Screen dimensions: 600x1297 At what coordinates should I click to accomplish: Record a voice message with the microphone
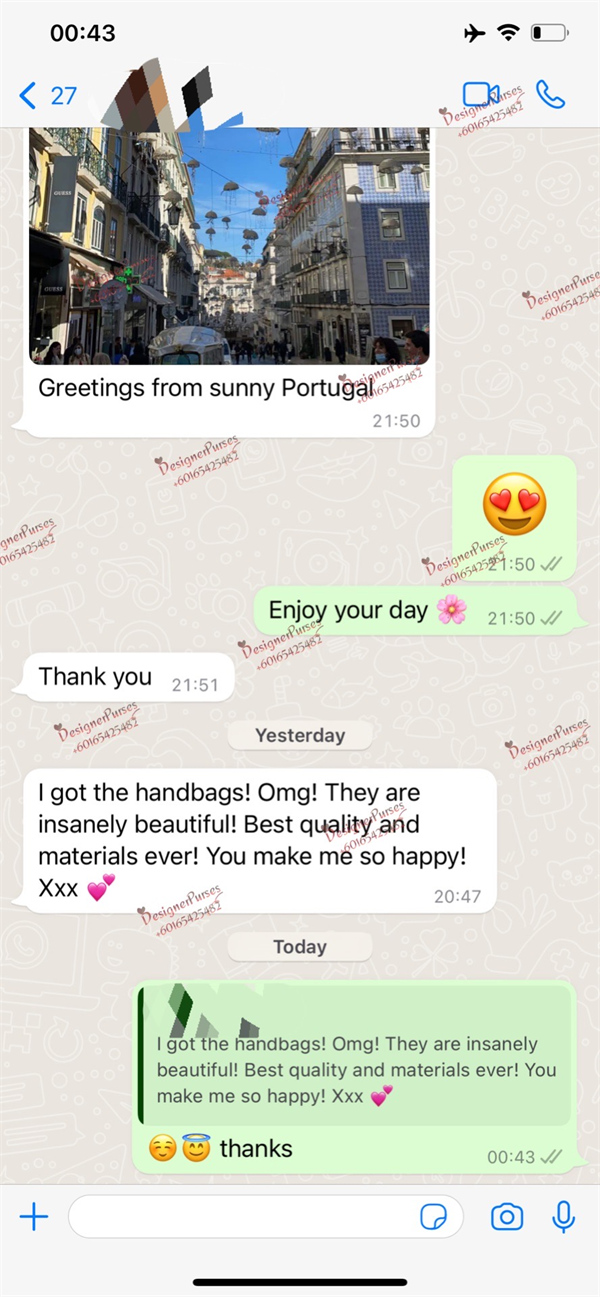[563, 1216]
